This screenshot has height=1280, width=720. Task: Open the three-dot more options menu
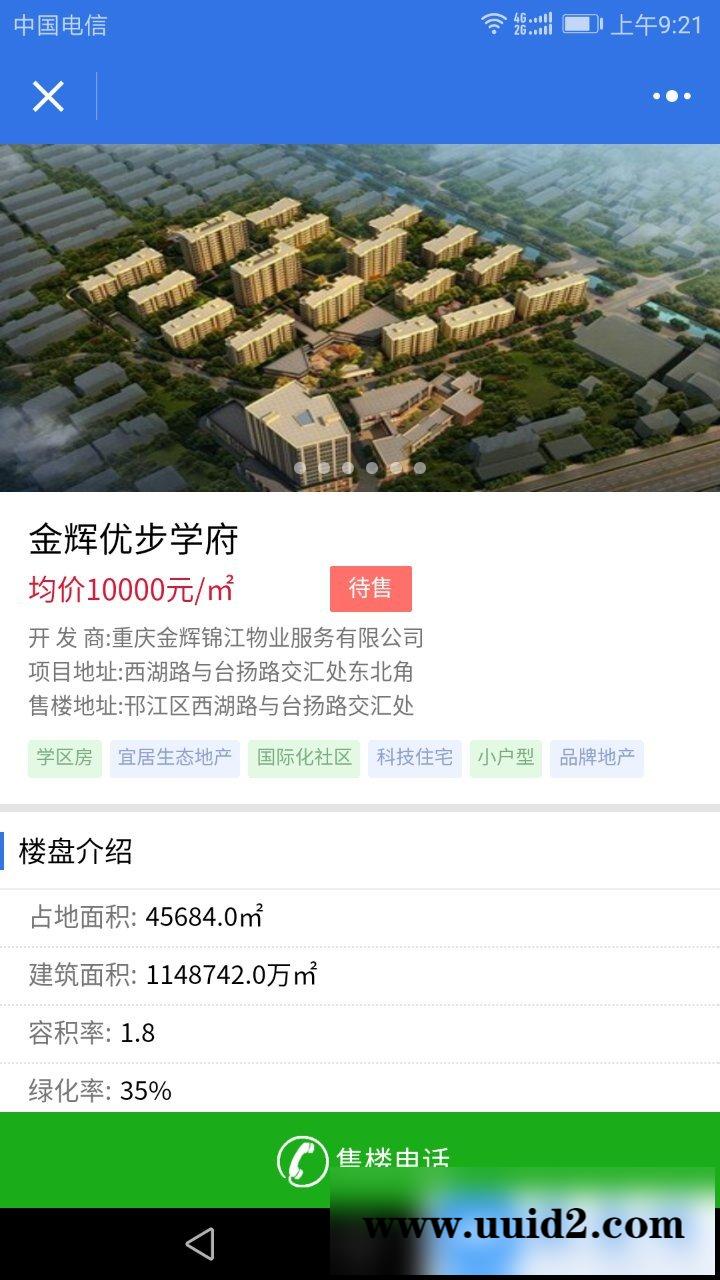point(672,96)
